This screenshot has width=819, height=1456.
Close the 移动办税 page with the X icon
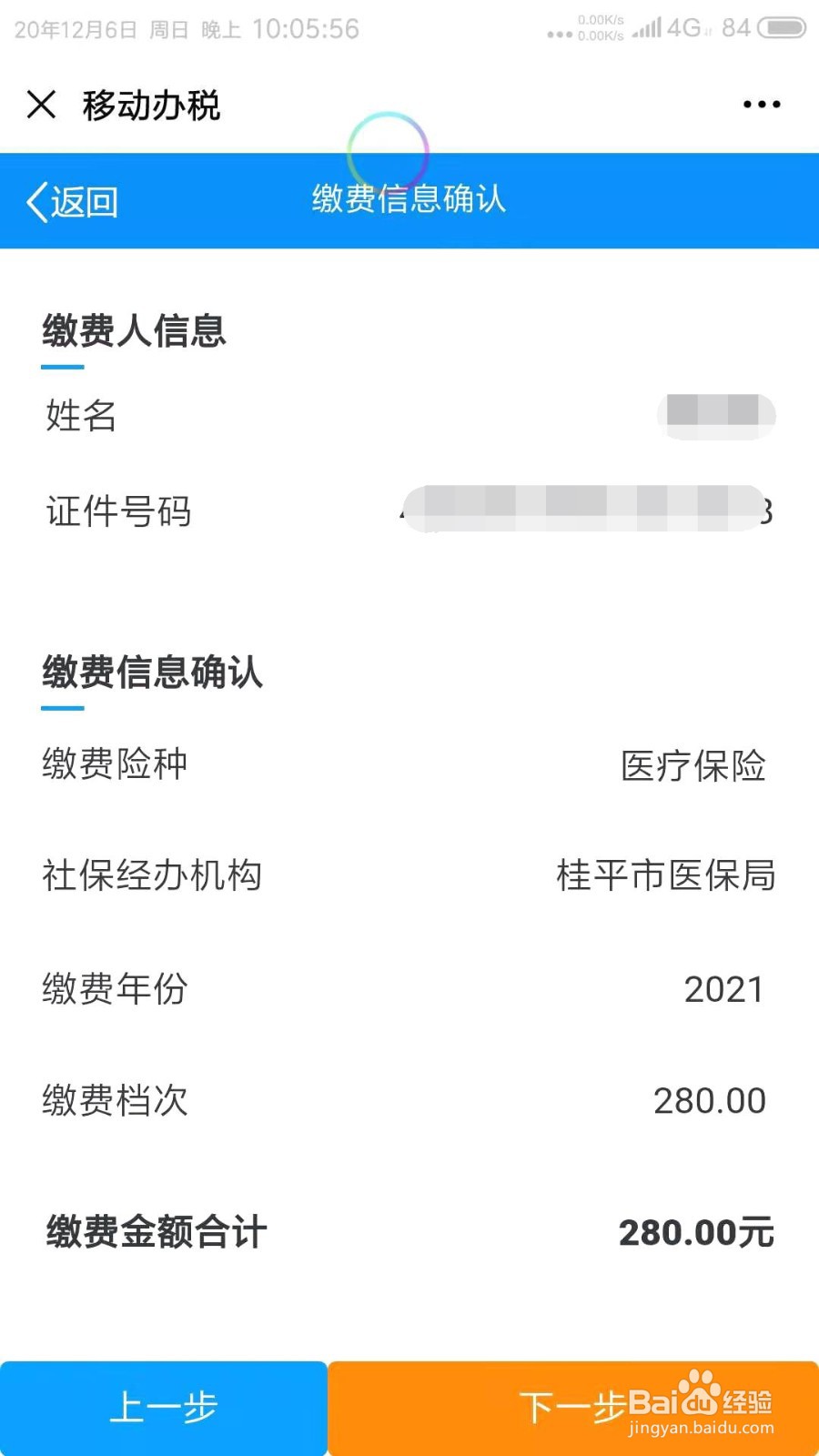(x=41, y=106)
